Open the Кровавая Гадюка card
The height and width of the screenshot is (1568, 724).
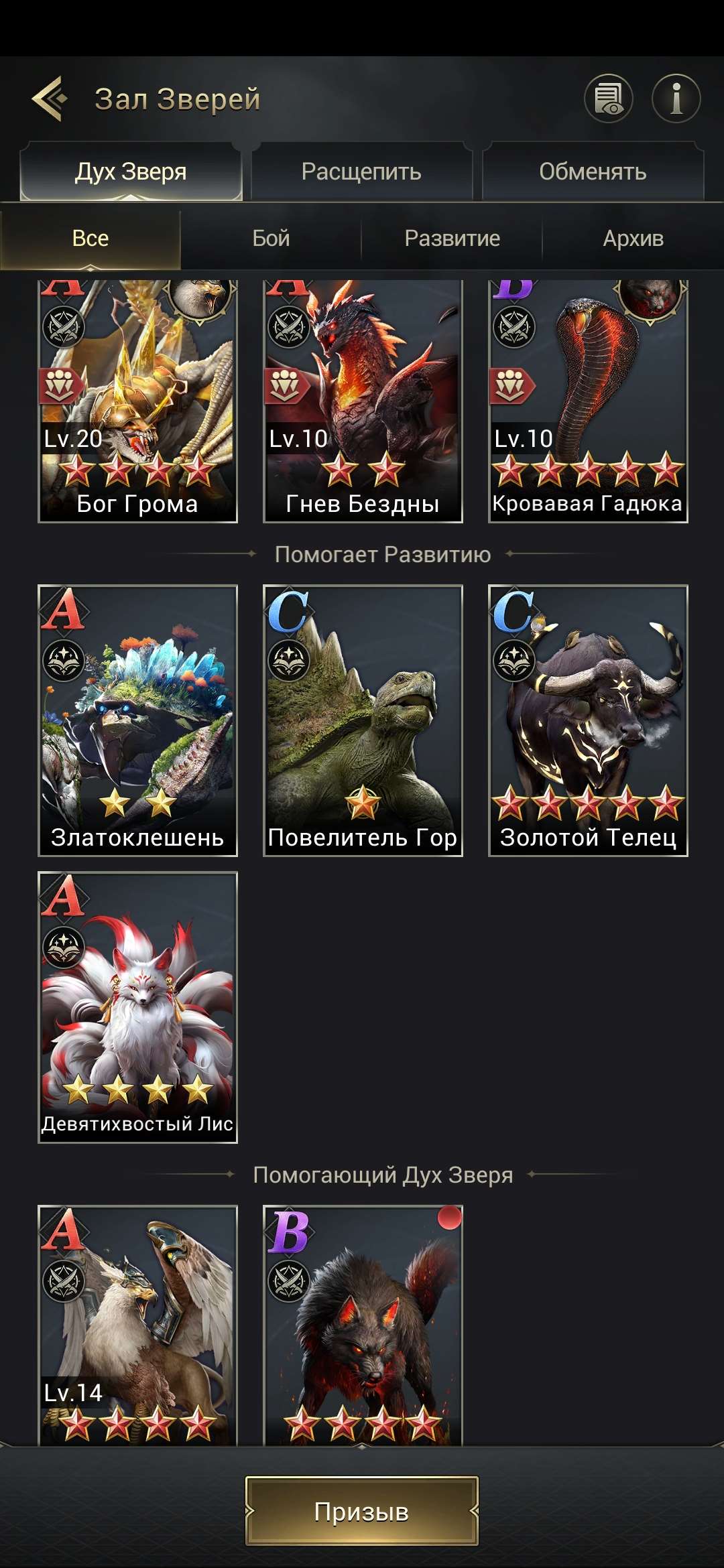pos(588,402)
